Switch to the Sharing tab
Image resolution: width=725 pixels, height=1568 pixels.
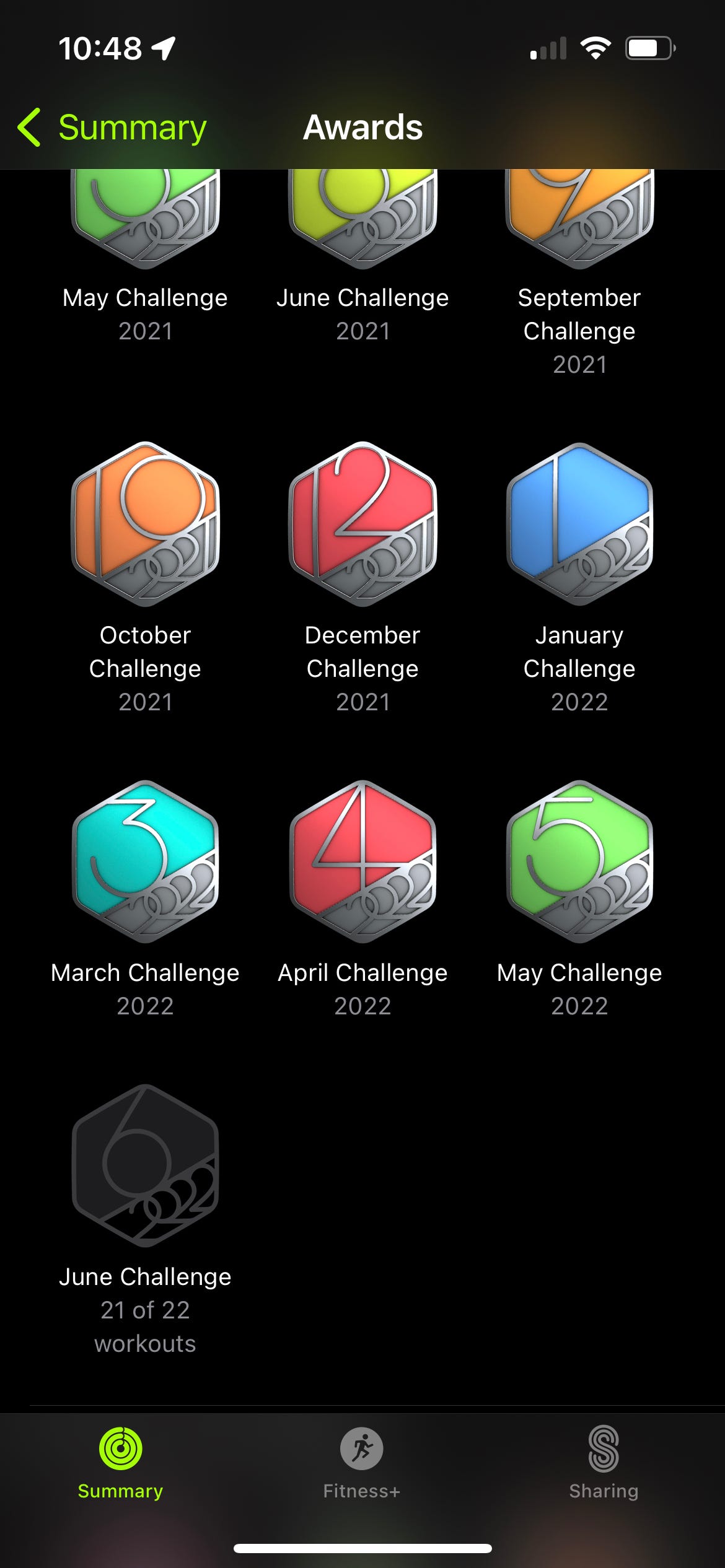[x=604, y=1463]
